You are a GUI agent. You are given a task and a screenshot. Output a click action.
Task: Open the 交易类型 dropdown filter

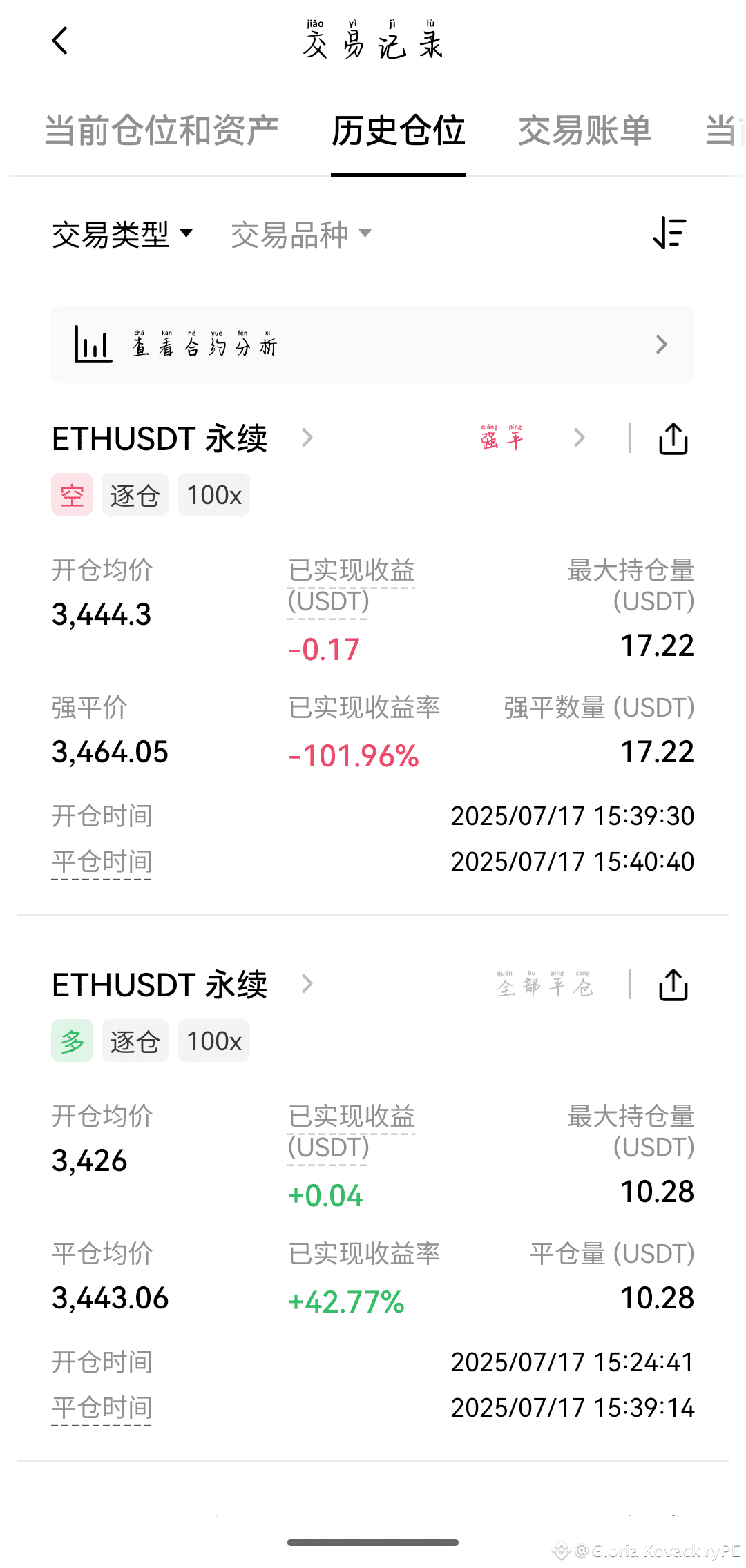tap(123, 234)
